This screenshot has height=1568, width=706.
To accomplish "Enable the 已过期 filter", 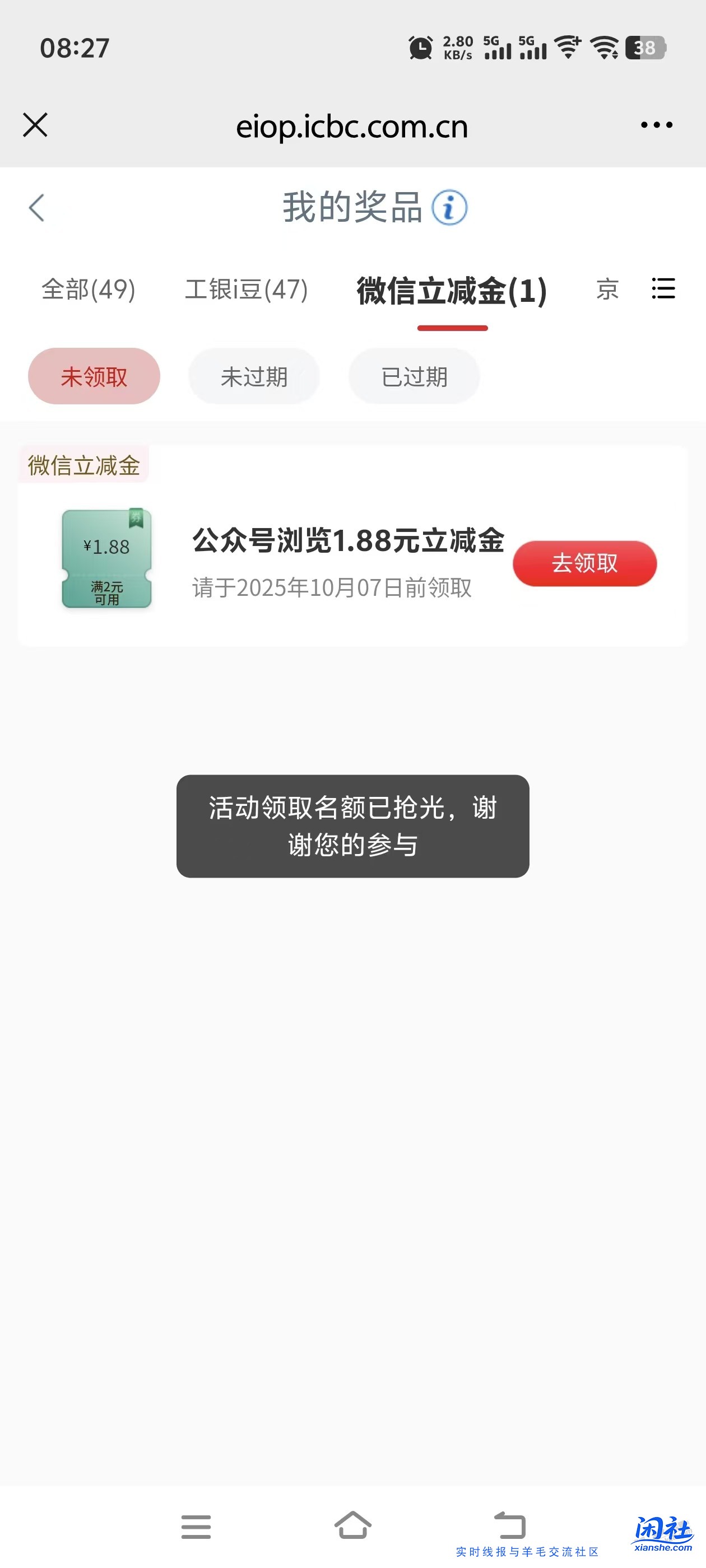I will (414, 376).
